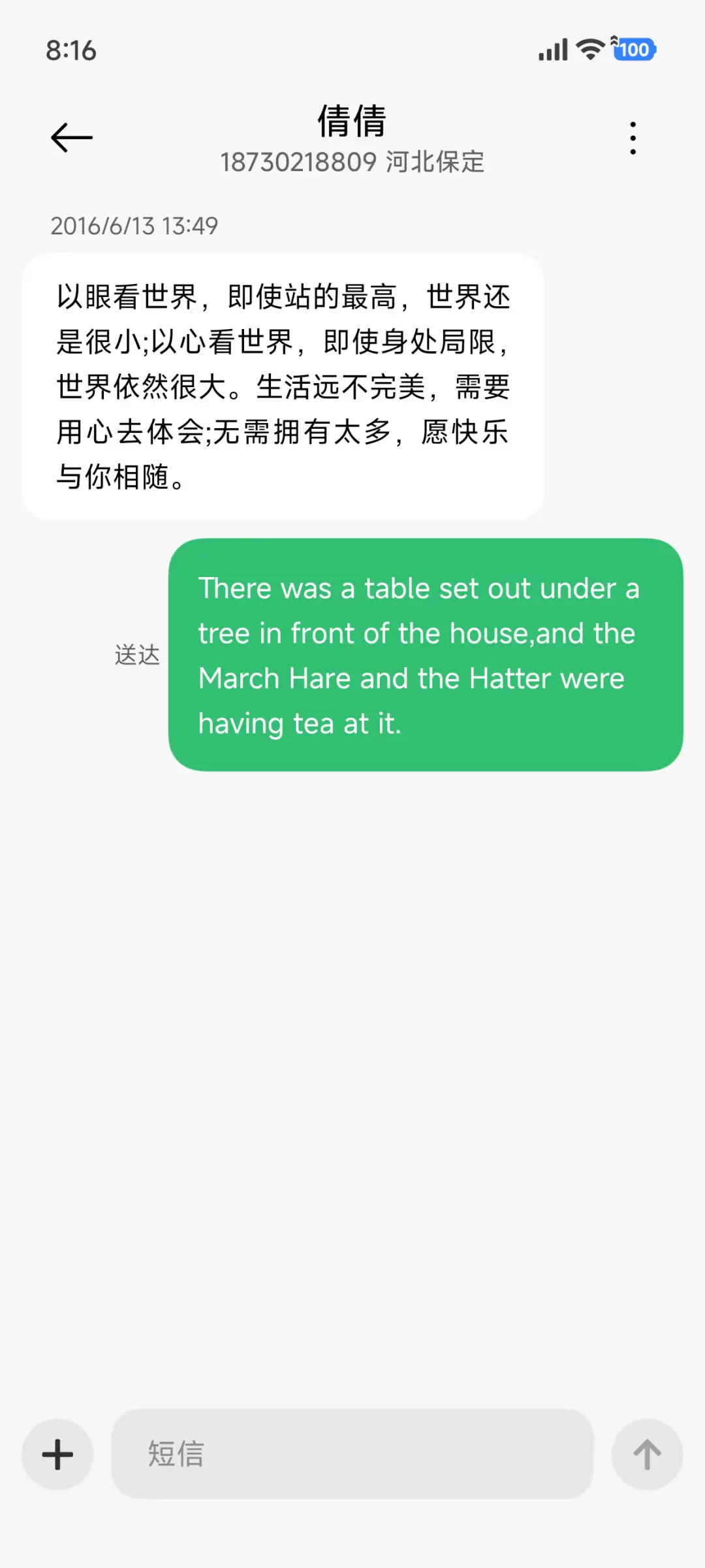The width and height of the screenshot is (705, 1568).
Task: Tap the plus icon to add attachments
Action: pyautogui.click(x=57, y=1454)
